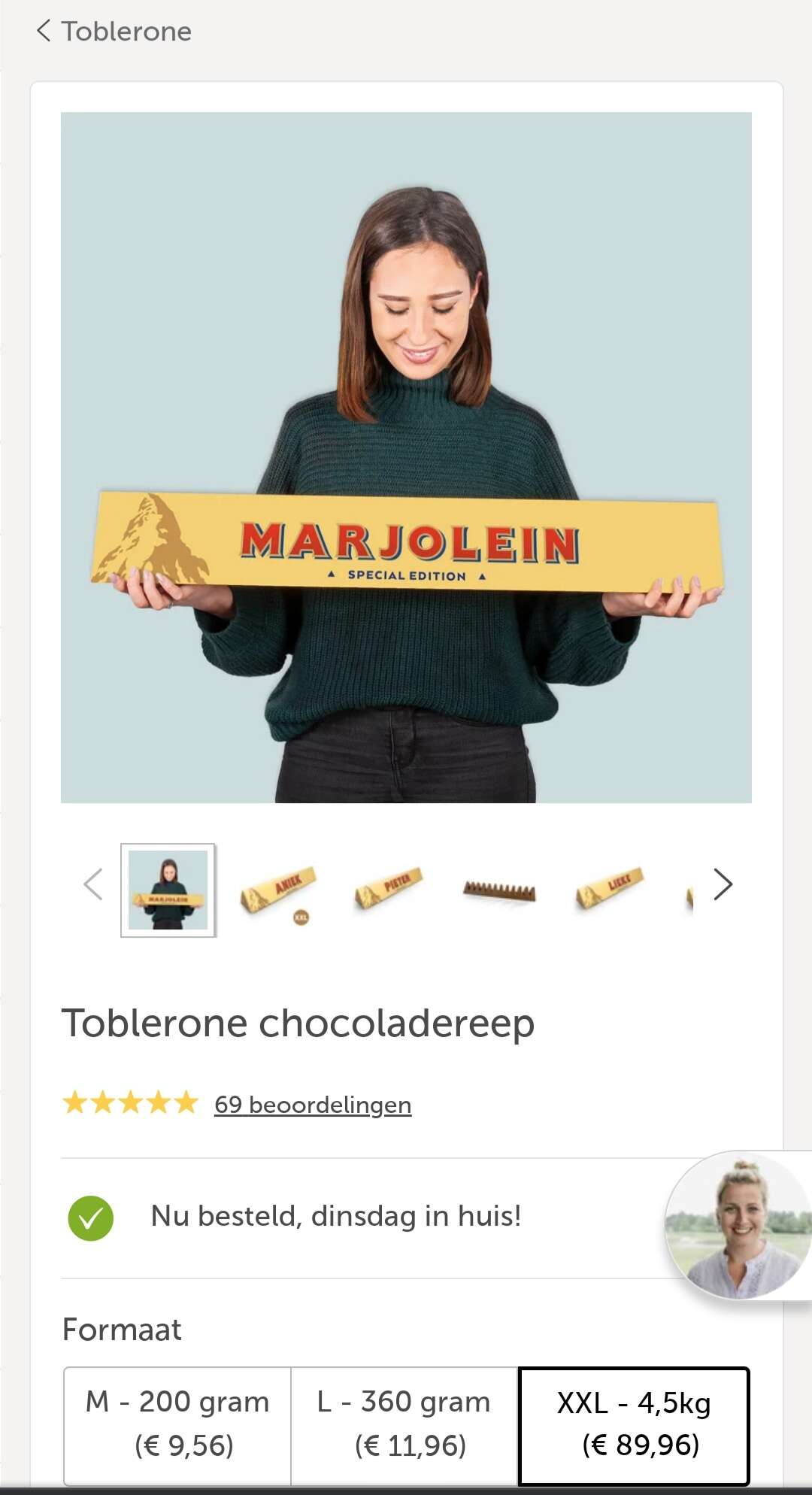The height and width of the screenshot is (1495, 812).
Task: Open the customer service avatar bubble
Action: (x=738, y=1226)
